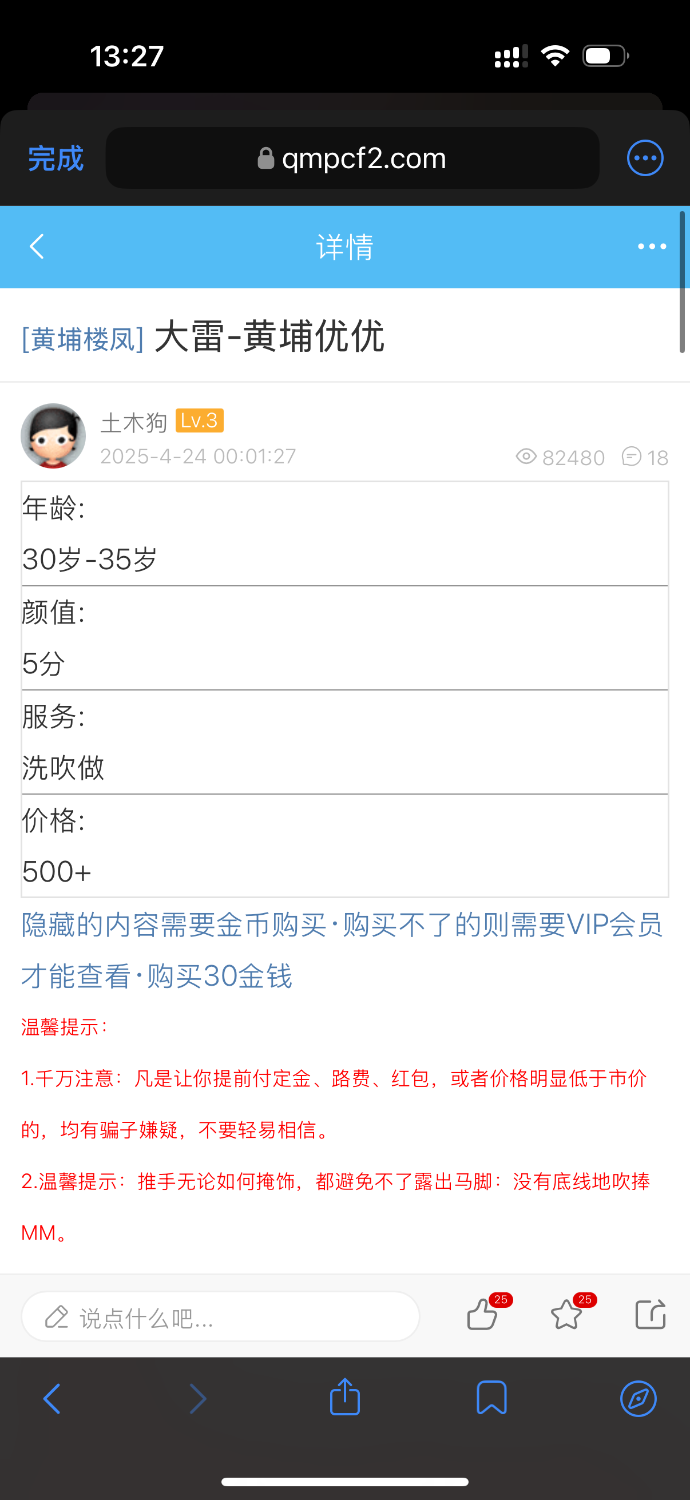Share the post via the bottom-bar arrow icon
Image resolution: width=690 pixels, height=1500 pixels.
650,1314
